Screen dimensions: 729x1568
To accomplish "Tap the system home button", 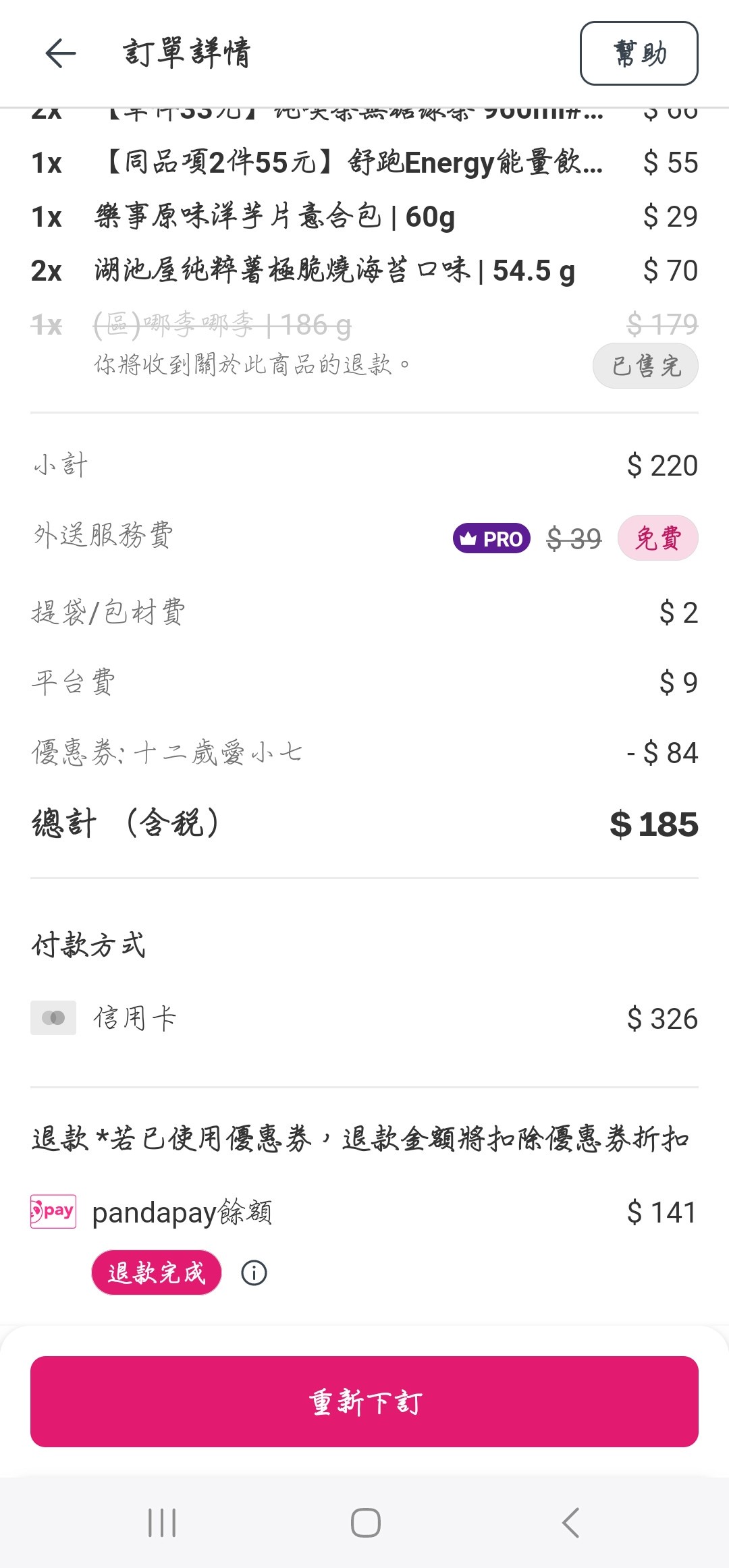I will point(365,1522).
